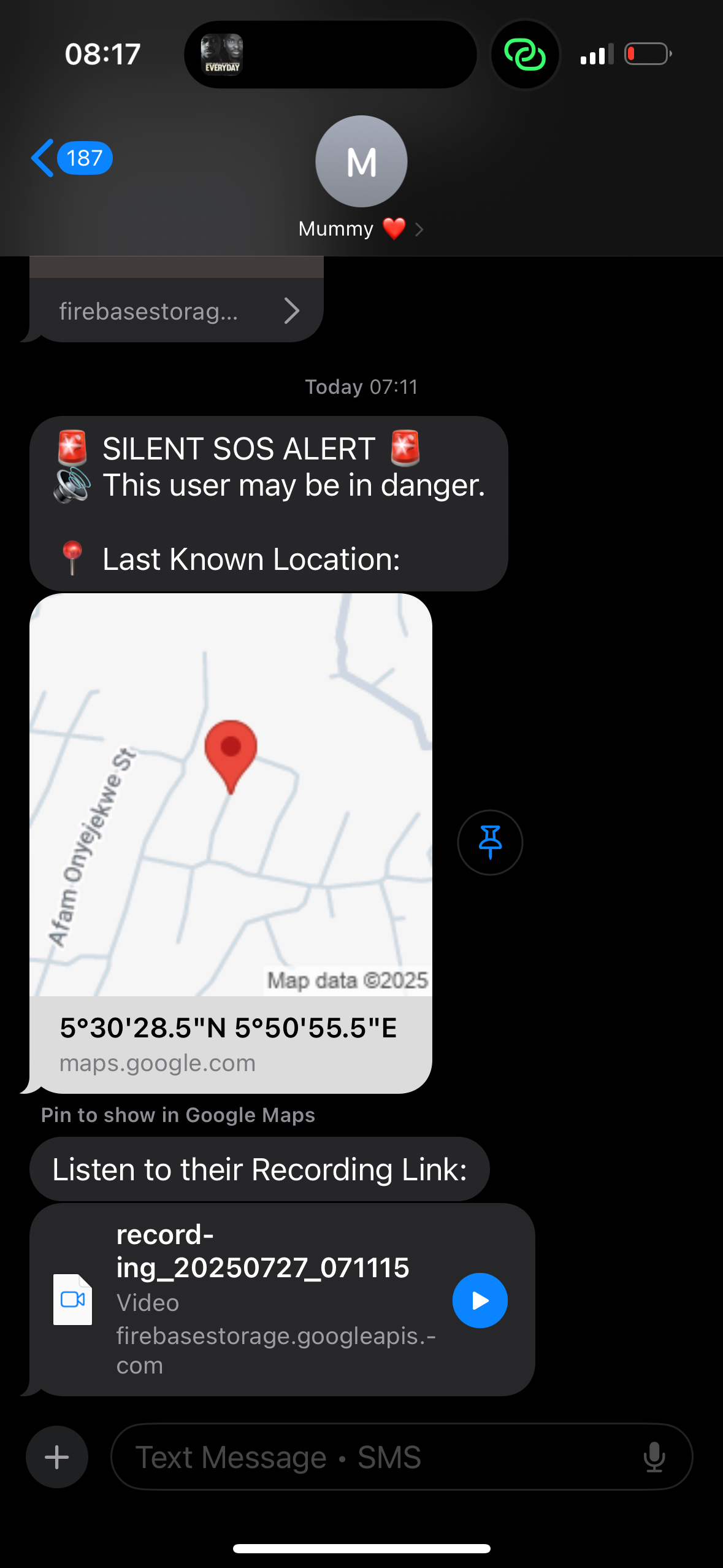
Task: Go back to the messages list
Action: tap(71, 158)
